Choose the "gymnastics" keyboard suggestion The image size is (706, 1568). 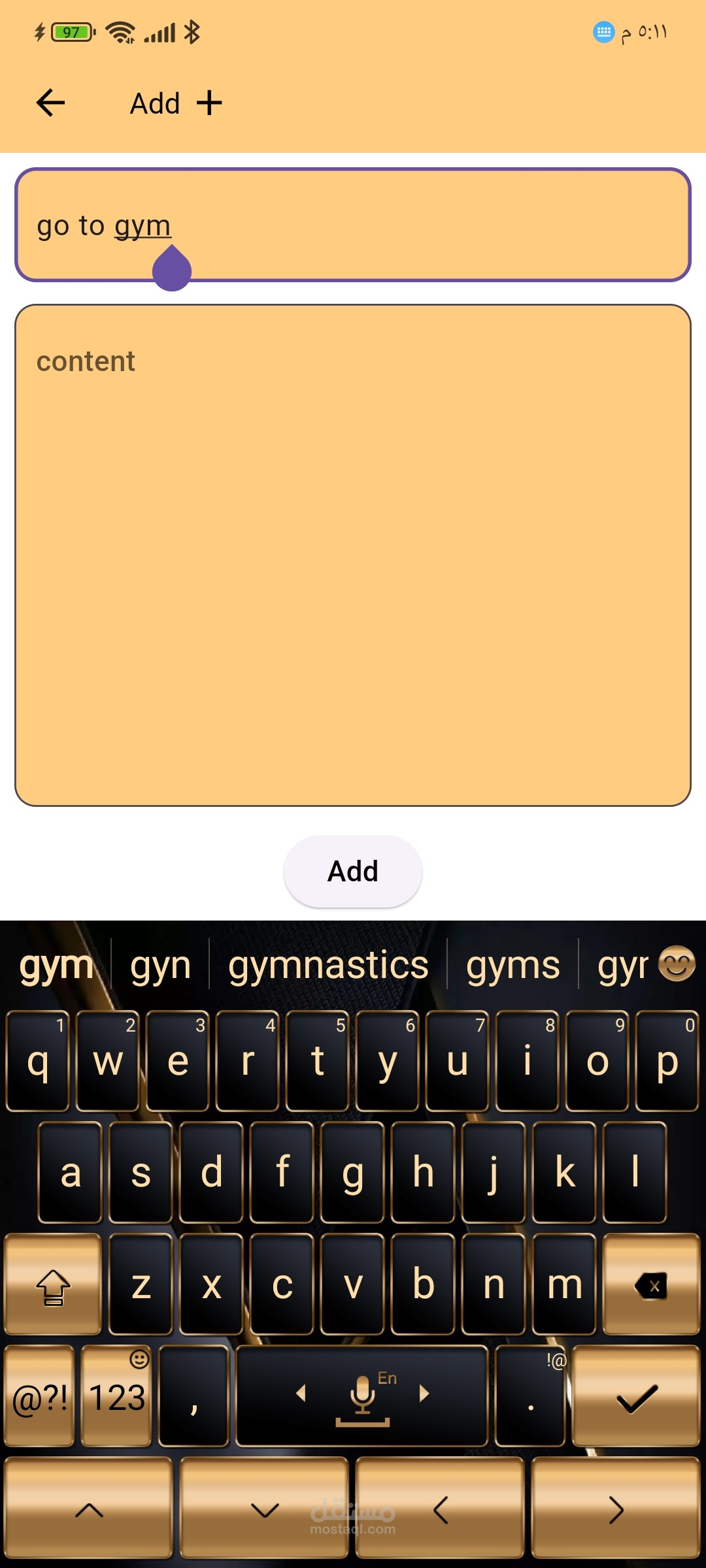point(328,965)
